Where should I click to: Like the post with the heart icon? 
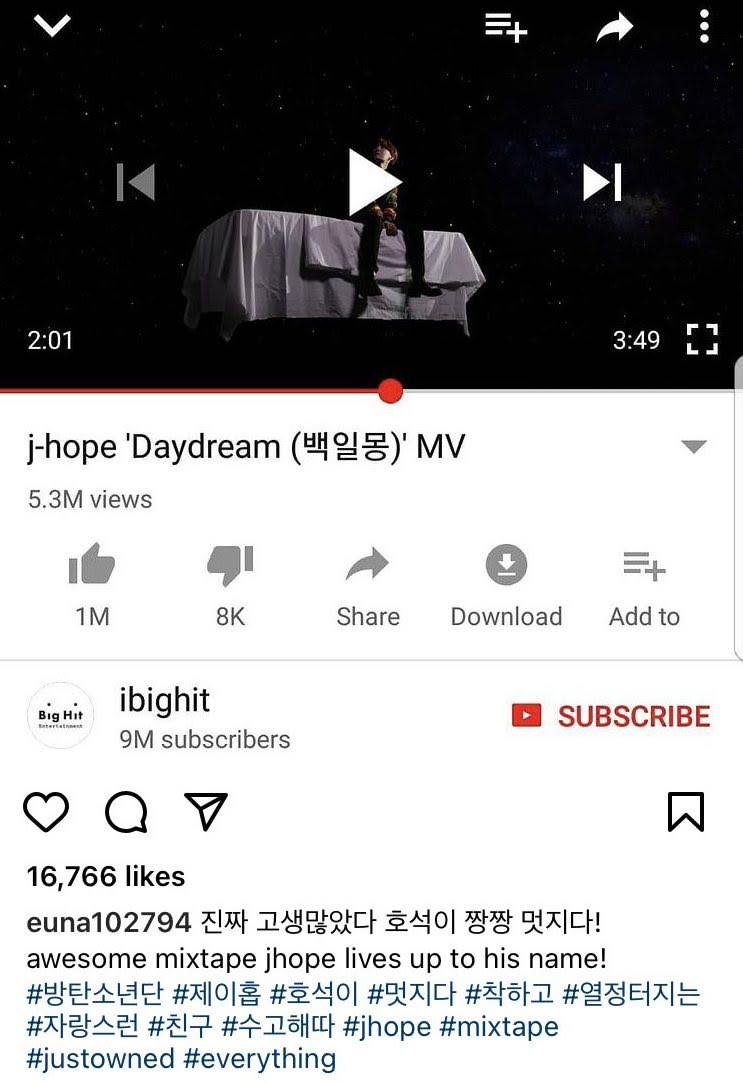point(46,812)
